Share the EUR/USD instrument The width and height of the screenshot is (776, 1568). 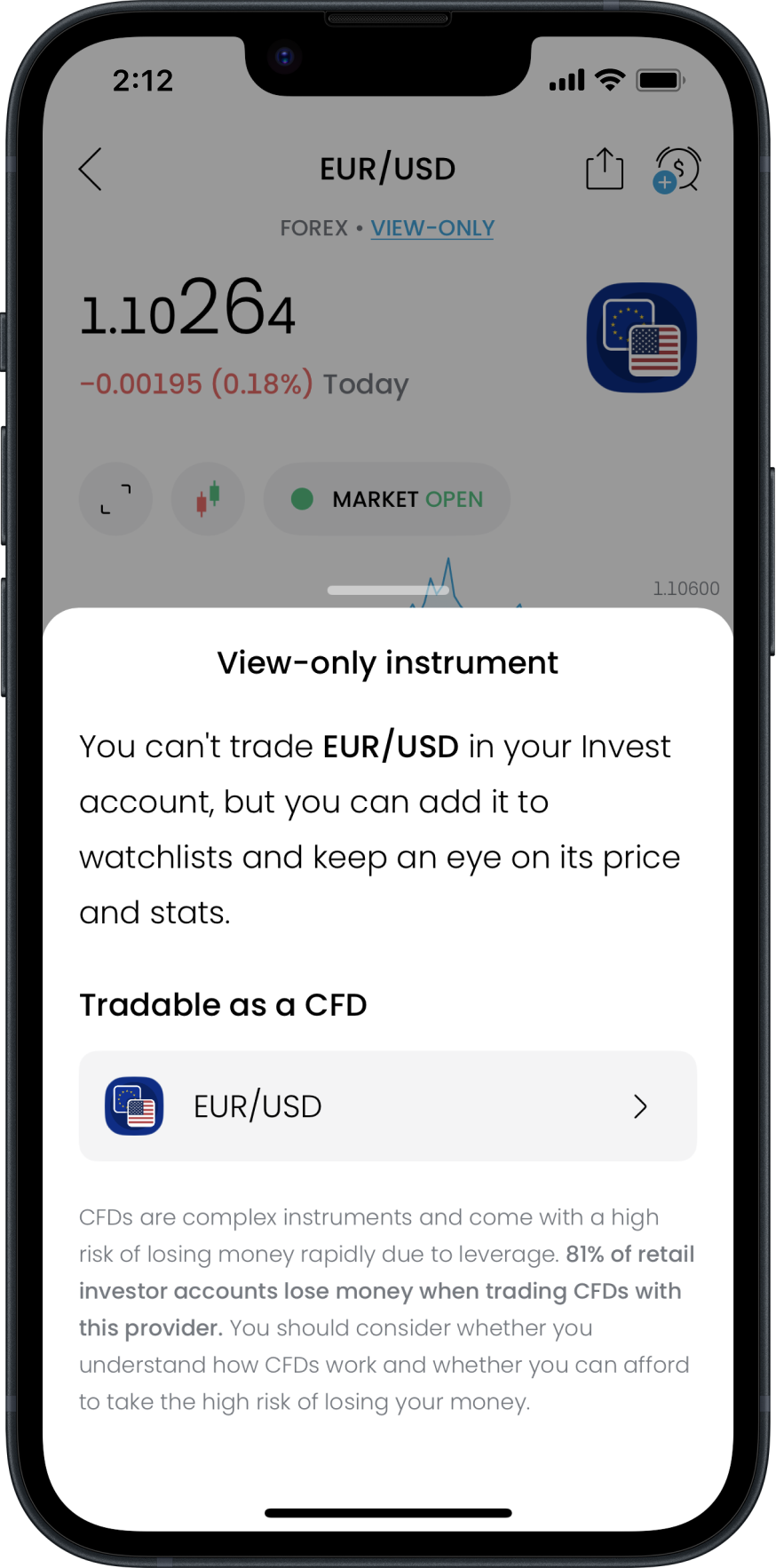[605, 168]
